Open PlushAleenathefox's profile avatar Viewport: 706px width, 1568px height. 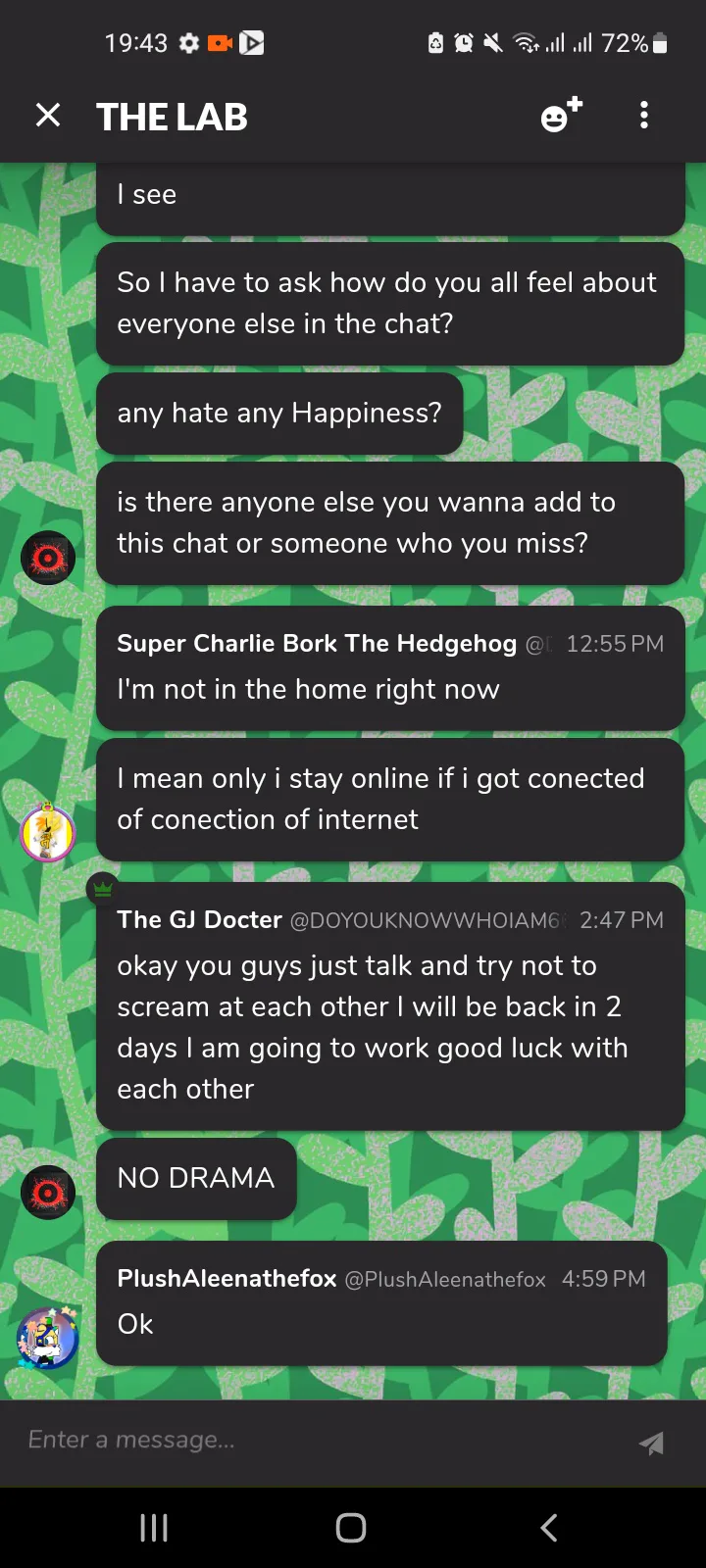point(47,1338)
